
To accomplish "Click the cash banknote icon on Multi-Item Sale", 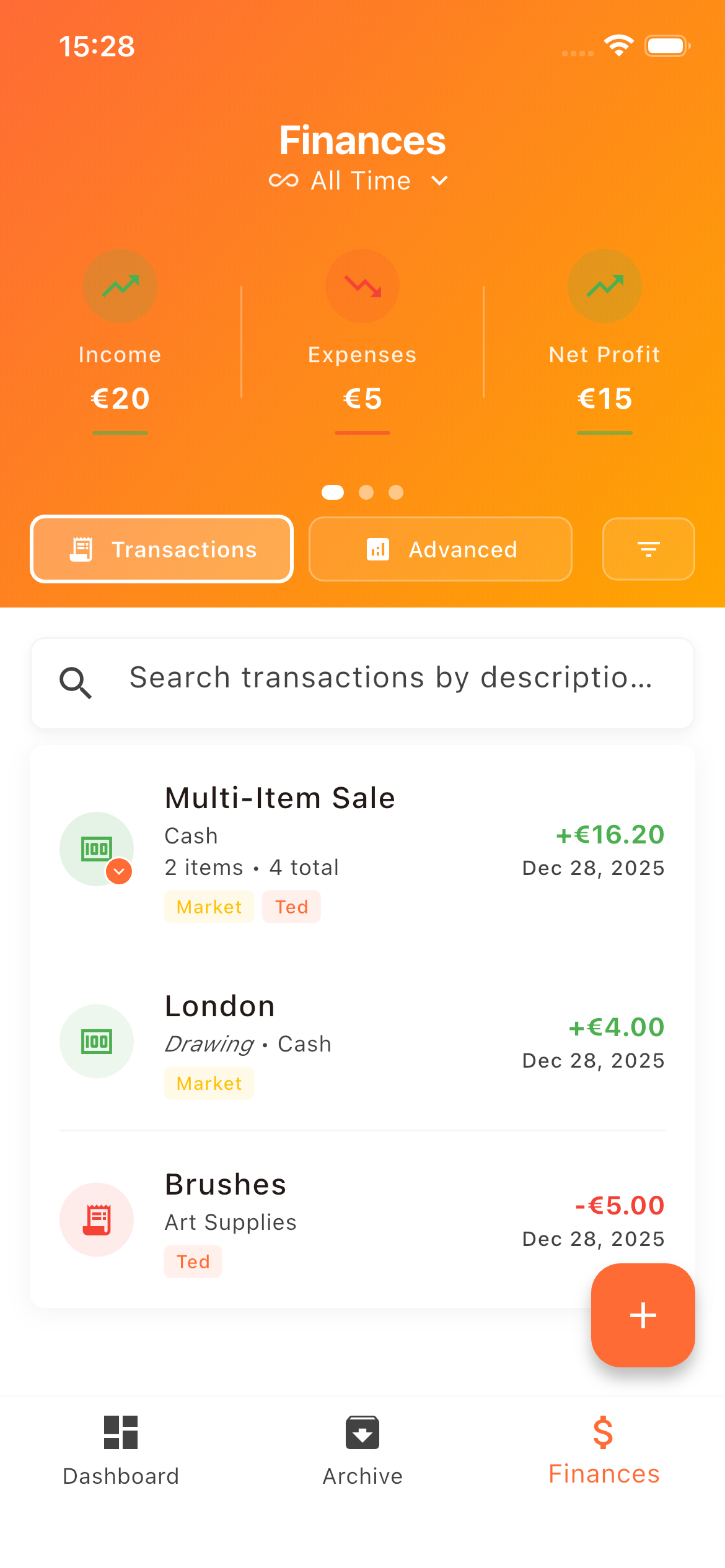I will pyautogui.click(x=97, y=849).
